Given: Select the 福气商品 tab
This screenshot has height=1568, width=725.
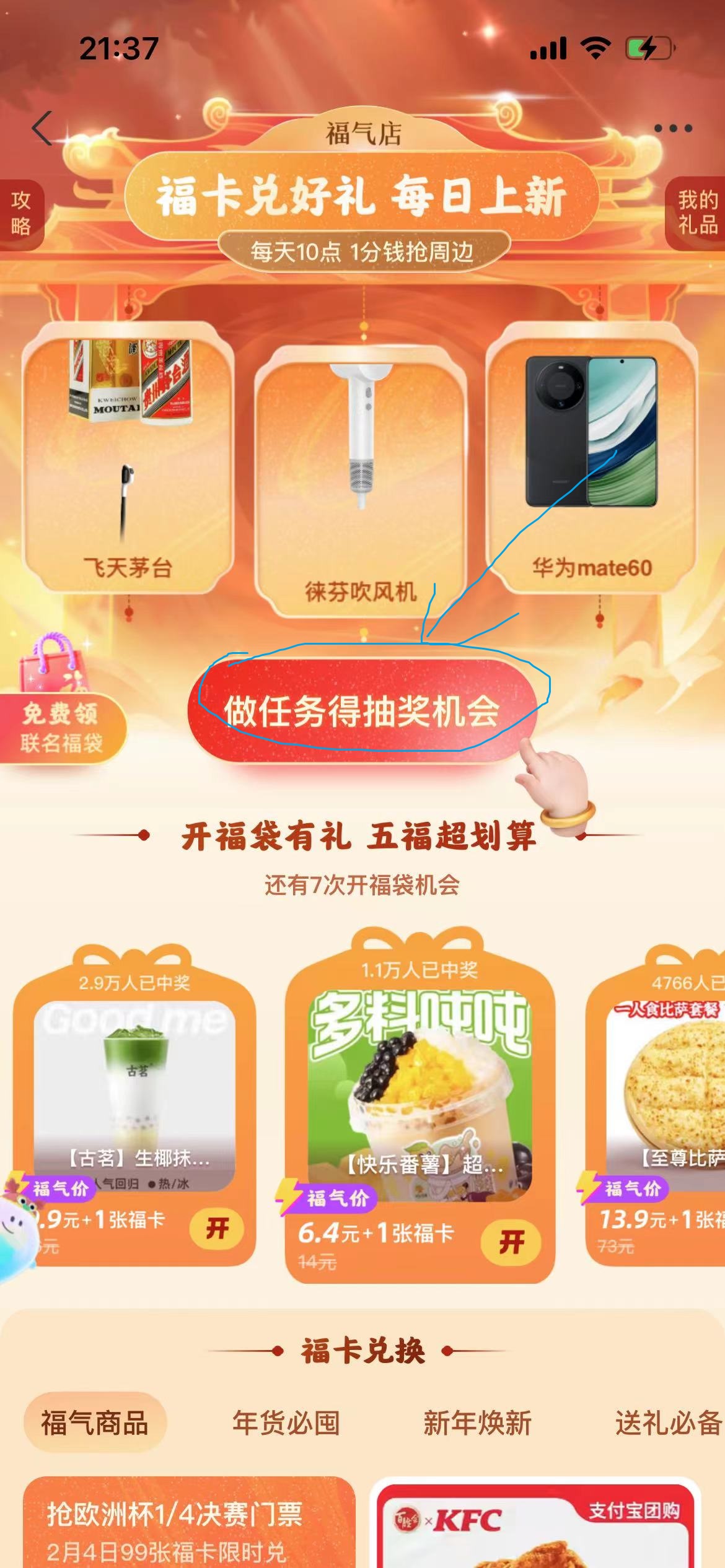Looking at the screenshot, I should 95,1422.
